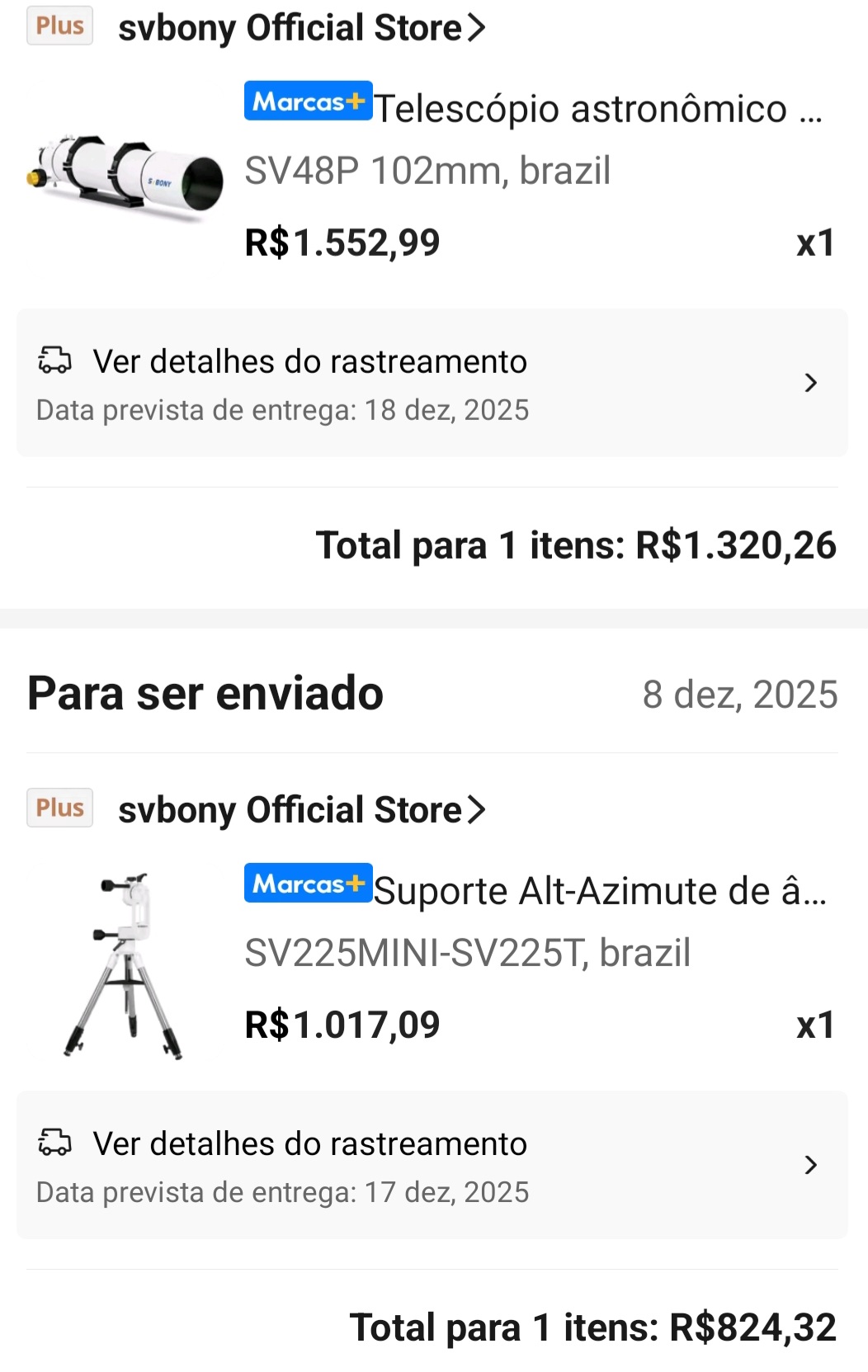Open svbony store link above the telescope item
Viewport: 868px width, 1372px height.
(x=301, y=28)
